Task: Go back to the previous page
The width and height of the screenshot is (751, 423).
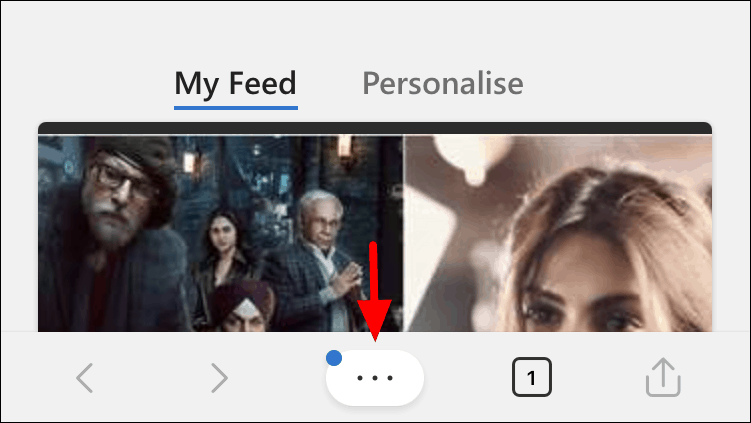Action: point(86,378)
